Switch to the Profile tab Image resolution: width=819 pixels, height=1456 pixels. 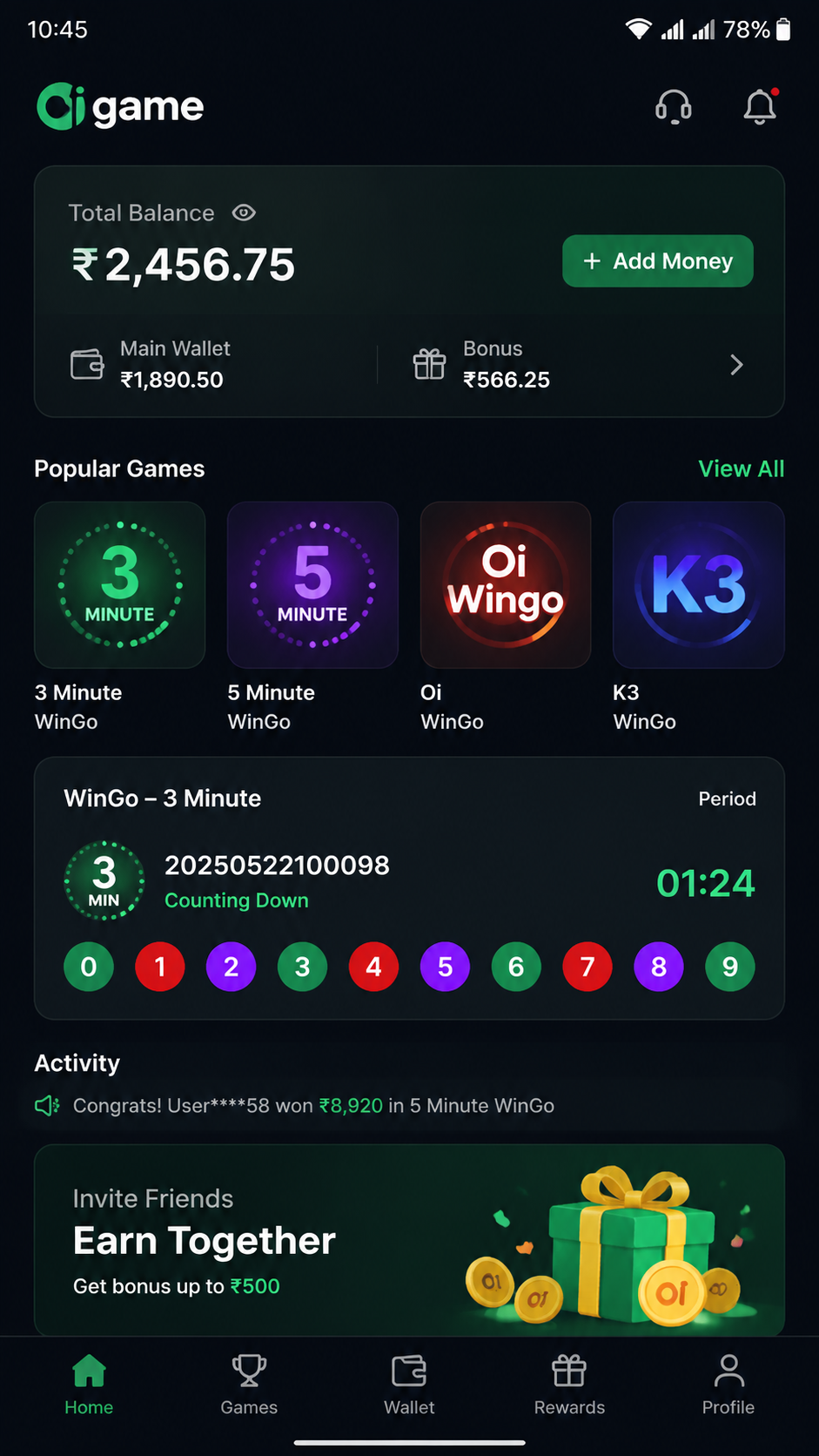728,1385
